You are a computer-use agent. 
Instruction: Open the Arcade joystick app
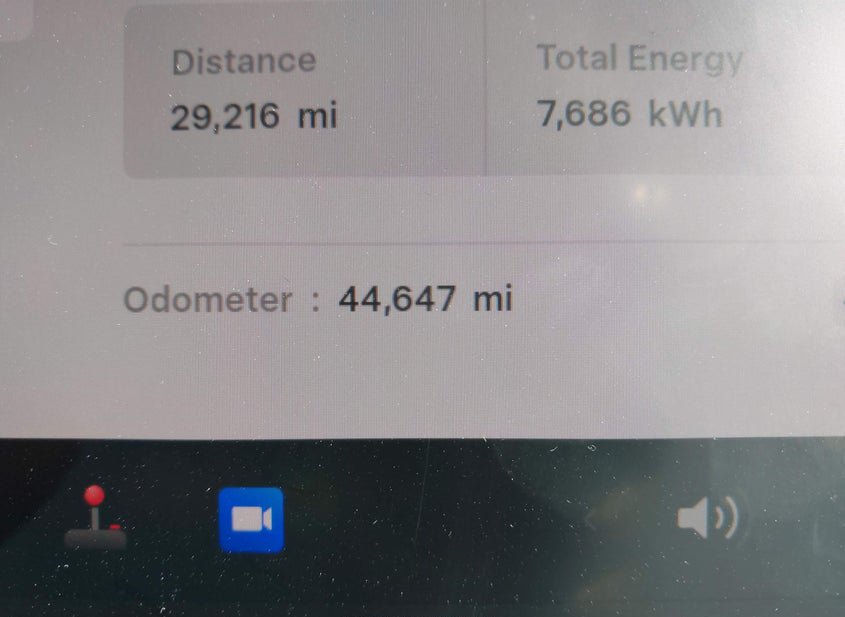point(95,517)
